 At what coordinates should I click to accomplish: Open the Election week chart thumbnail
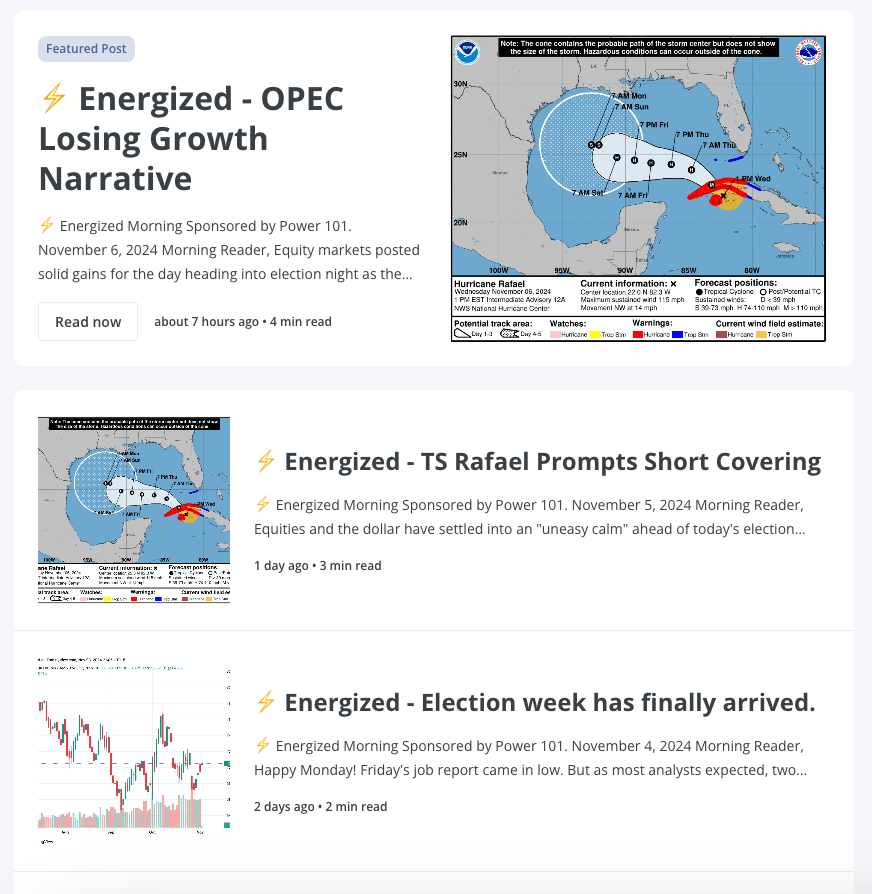[x=134, y=750]
